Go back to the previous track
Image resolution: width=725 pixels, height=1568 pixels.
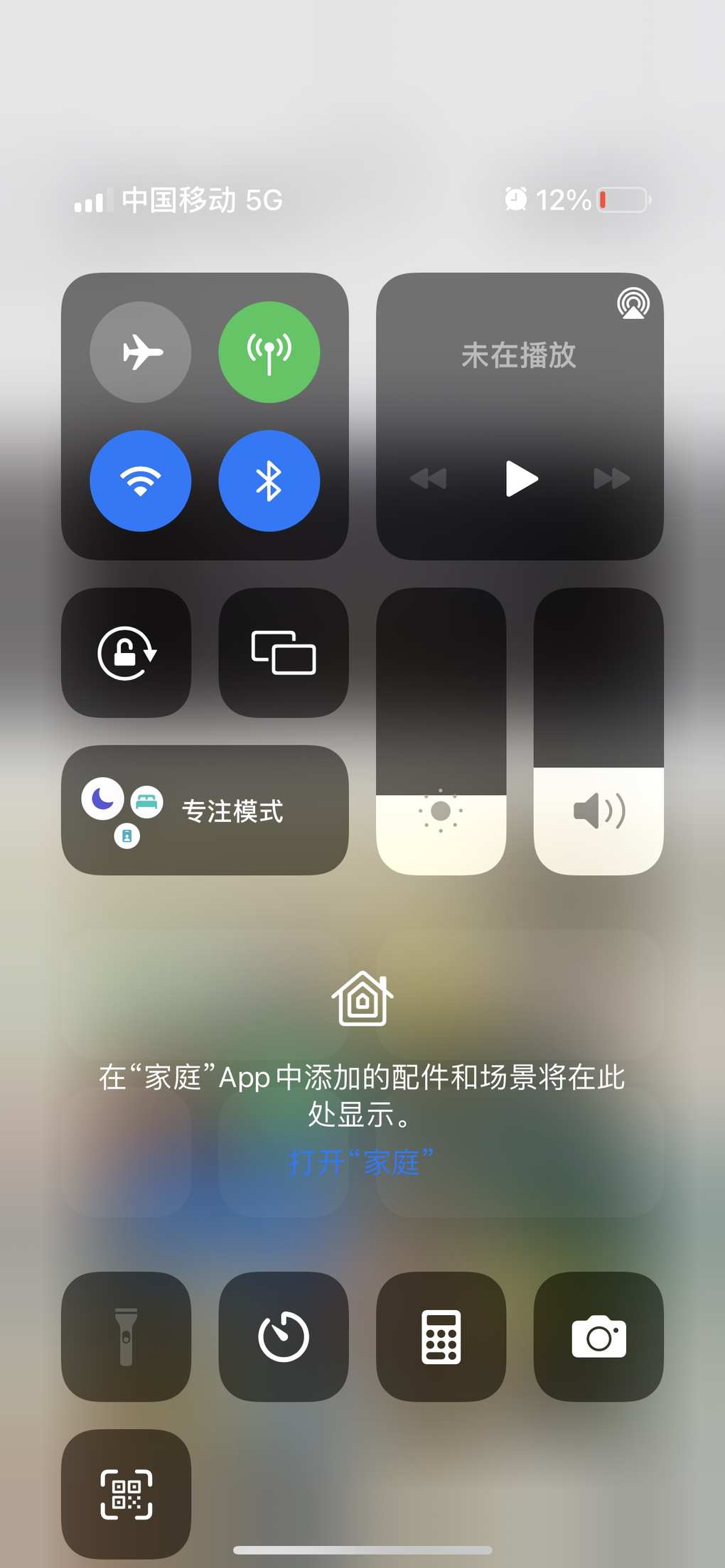429,478
